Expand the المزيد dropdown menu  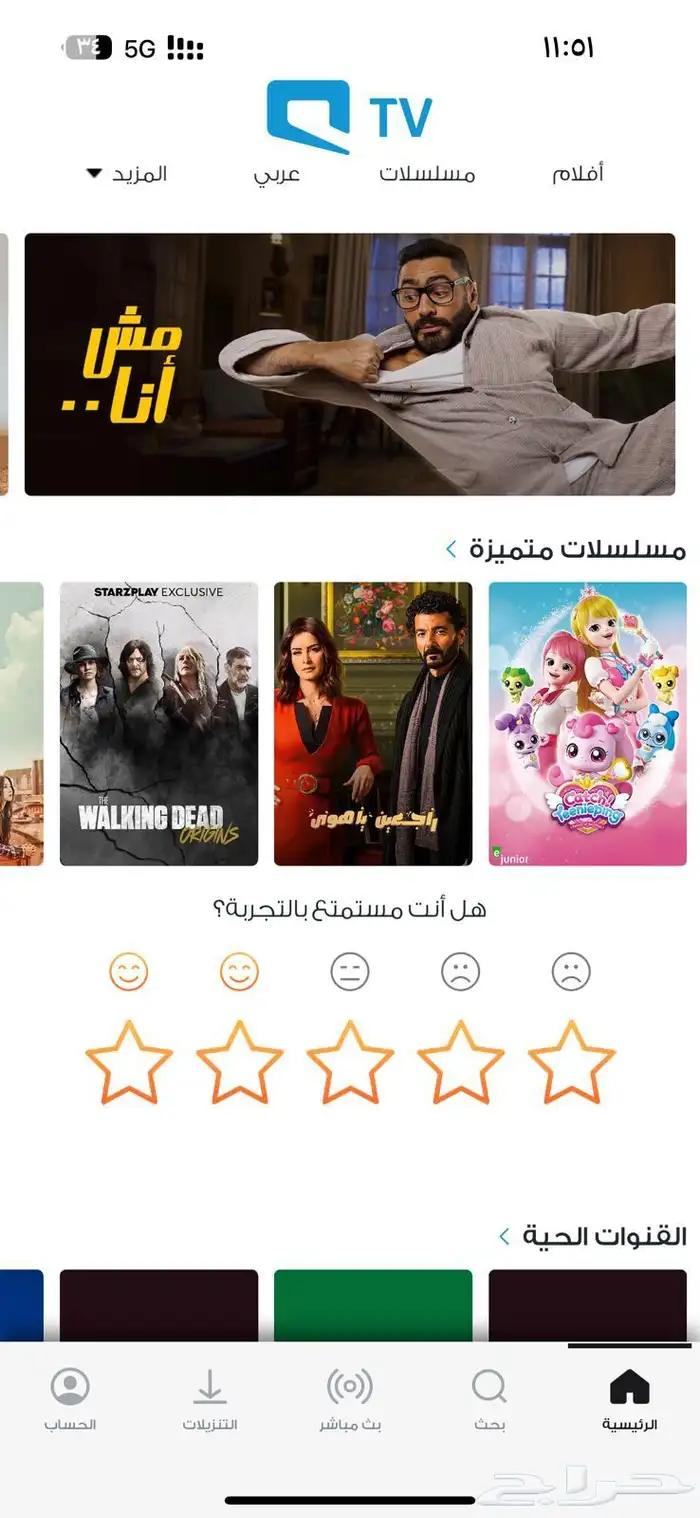pyautogui.click(x=127, y=174)
